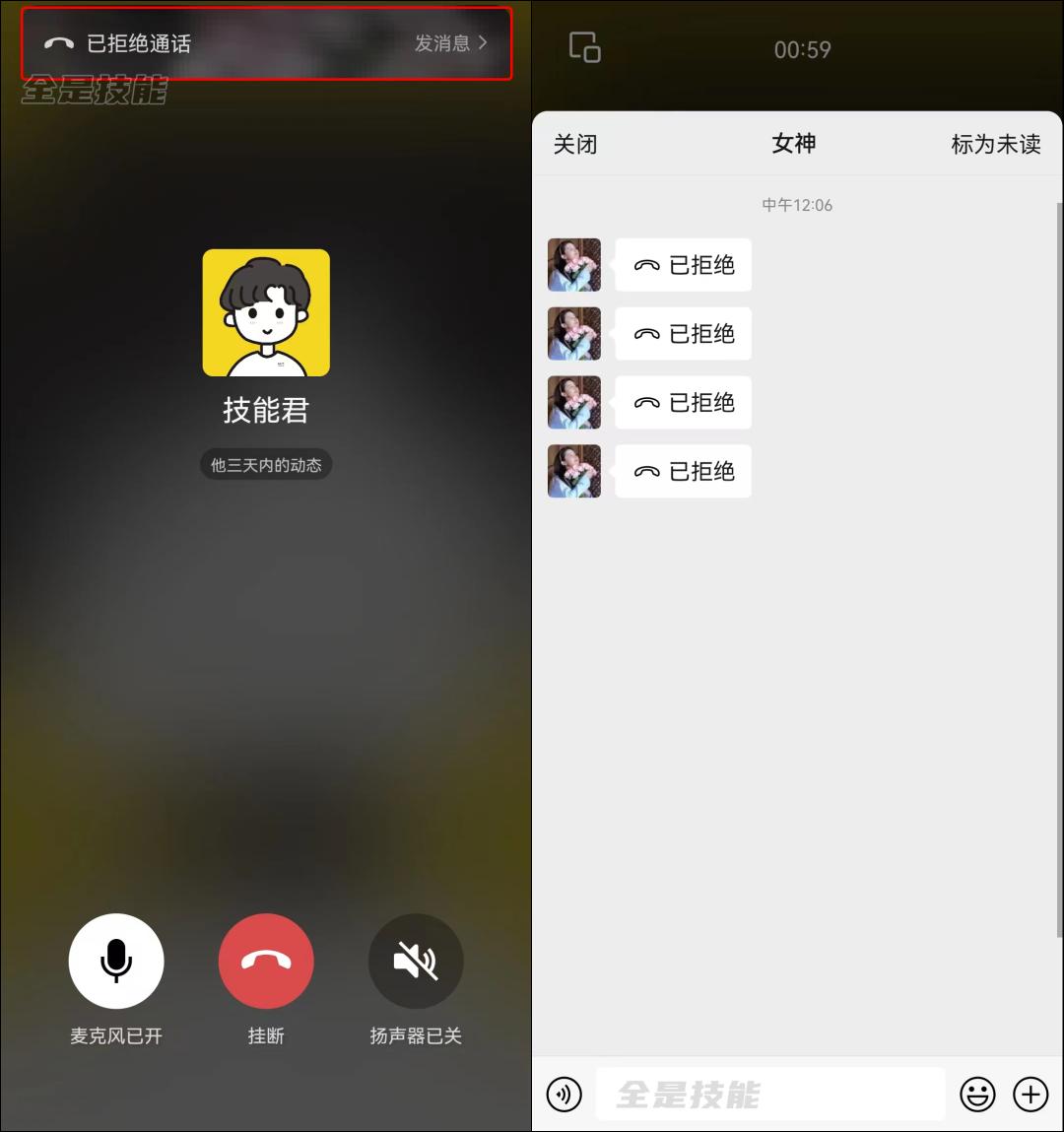The height and width of the screenshot is (1132, 1064).
Task: Open the more functions plus icon
Action: point(1031,1095)
